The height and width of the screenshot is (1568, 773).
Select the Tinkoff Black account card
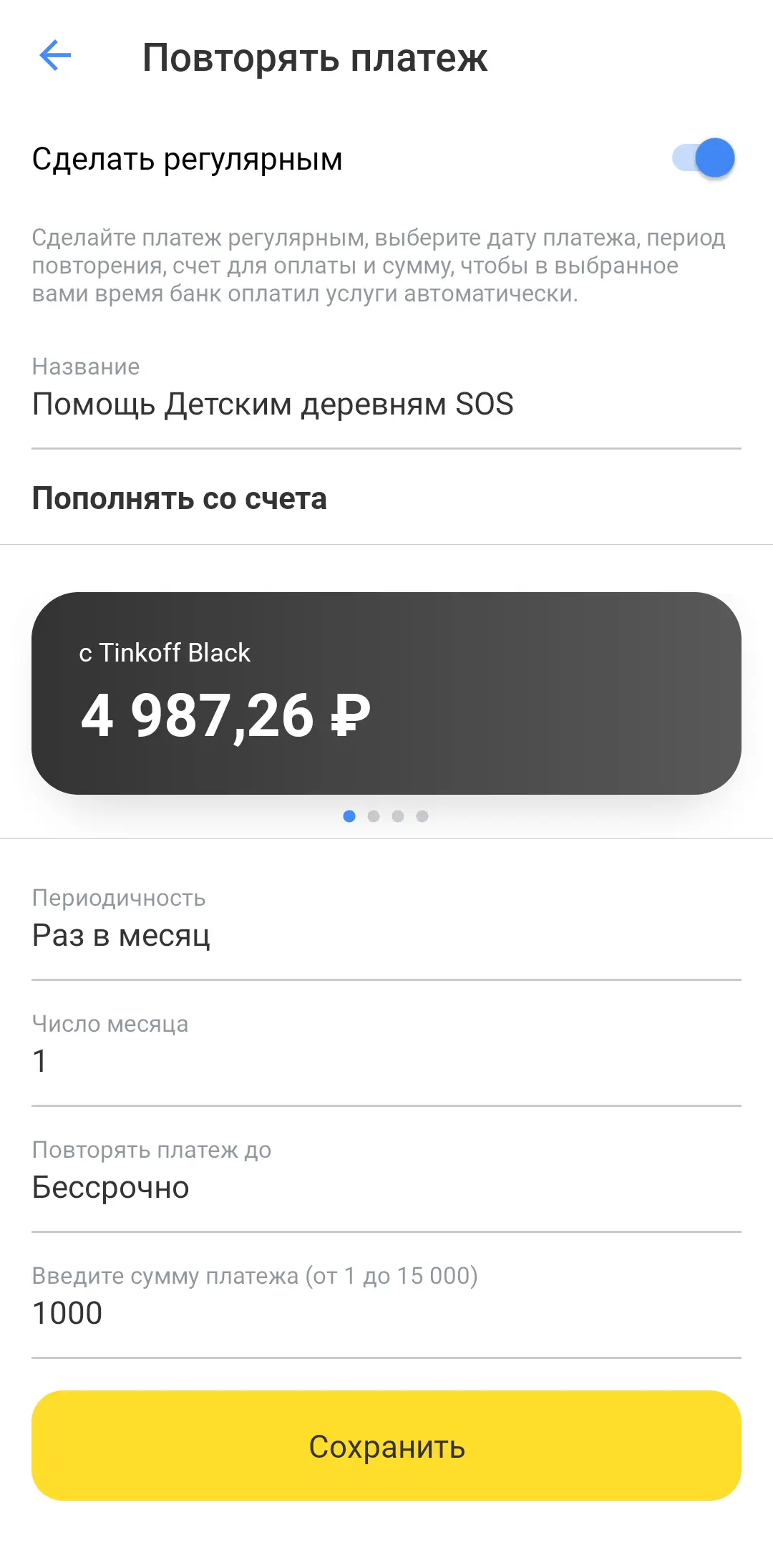[x=386, y=693]
